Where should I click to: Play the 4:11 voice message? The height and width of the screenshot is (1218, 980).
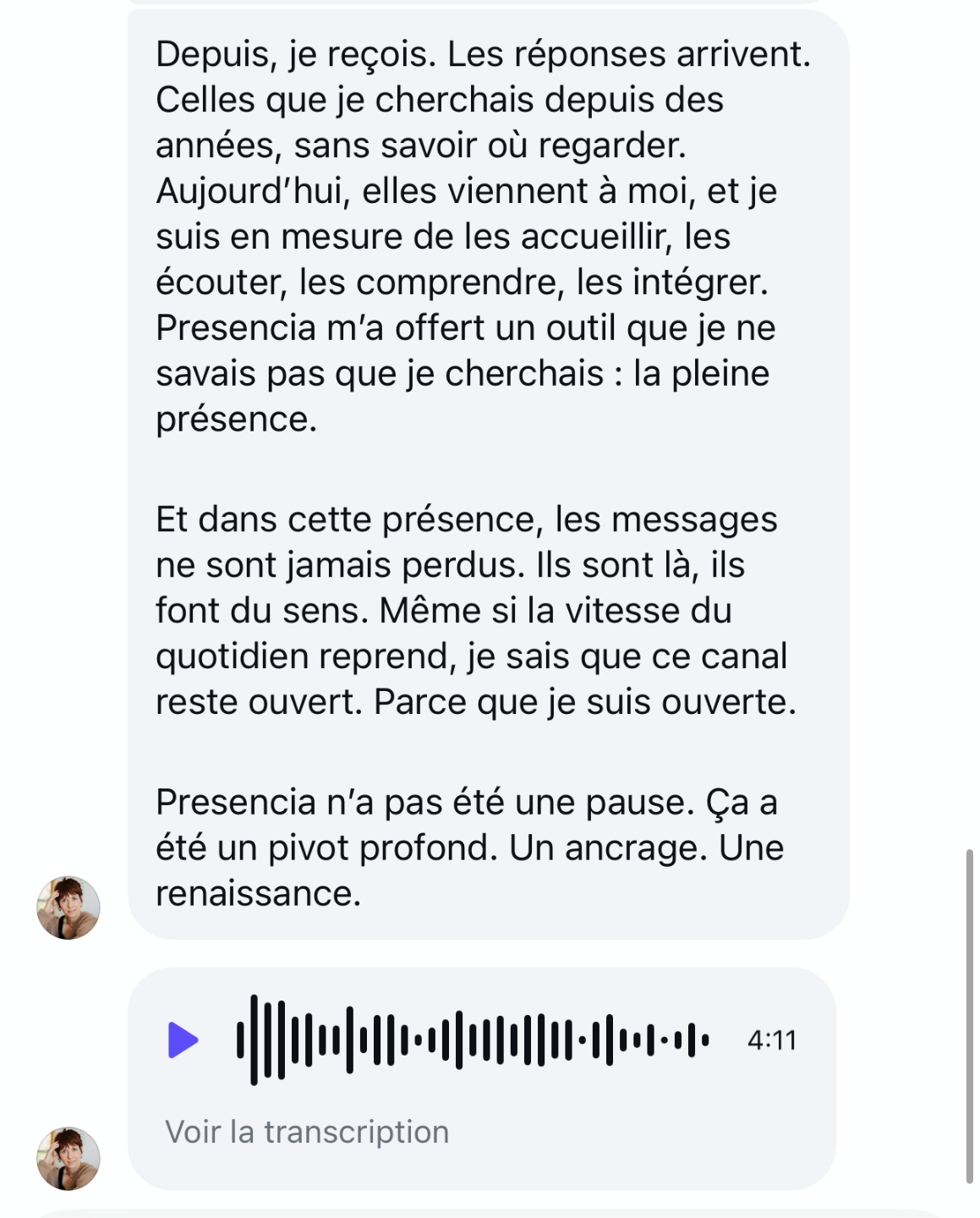[183, 1040]
